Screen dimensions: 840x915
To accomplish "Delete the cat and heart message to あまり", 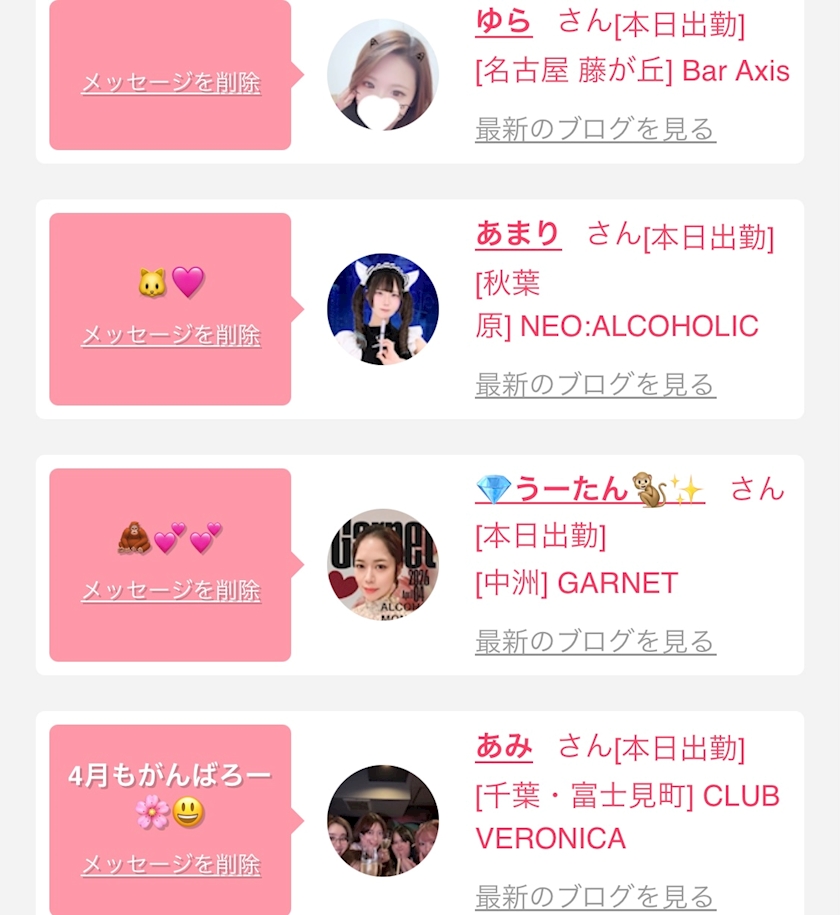I will pyautogui.click(x=171, y=335).
